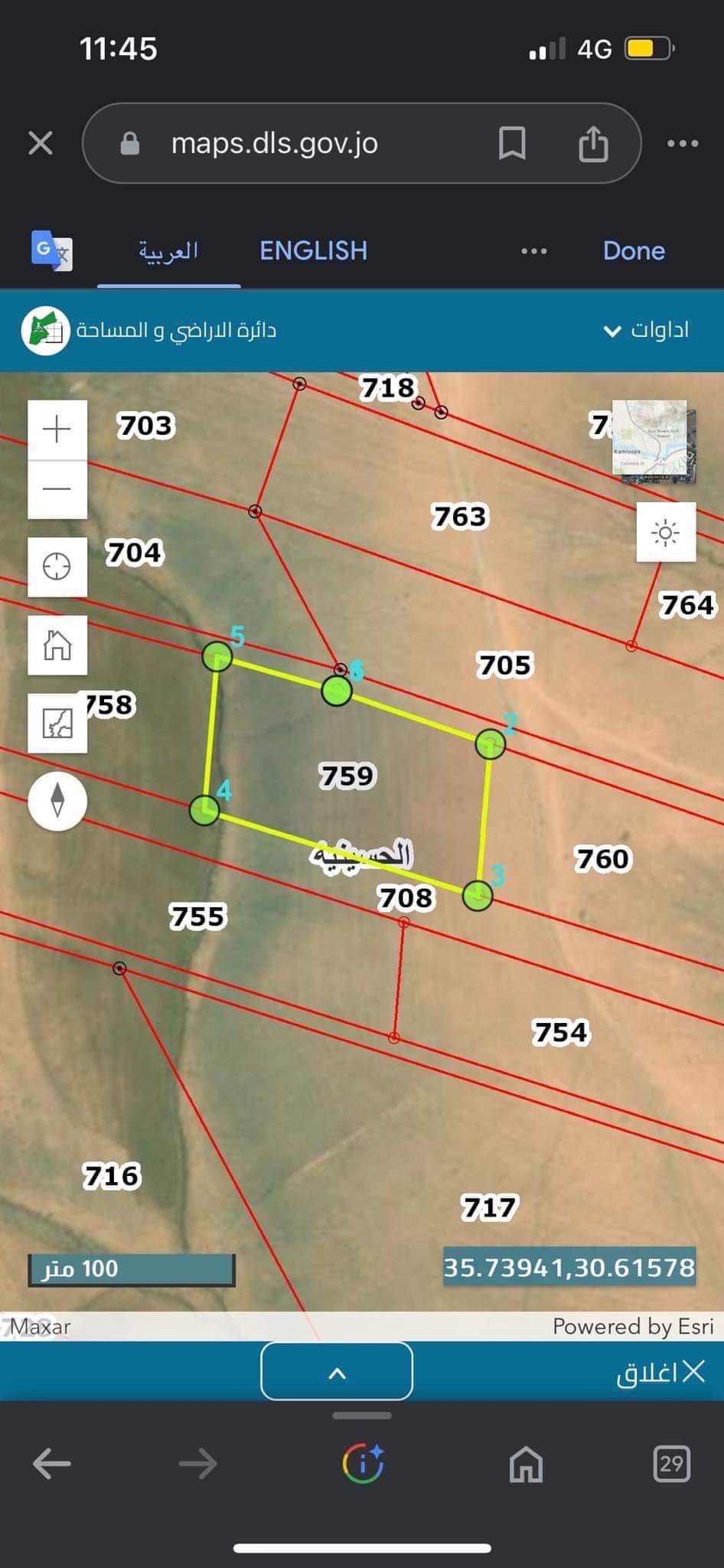Tap the brightness sun button

[666, 533]
